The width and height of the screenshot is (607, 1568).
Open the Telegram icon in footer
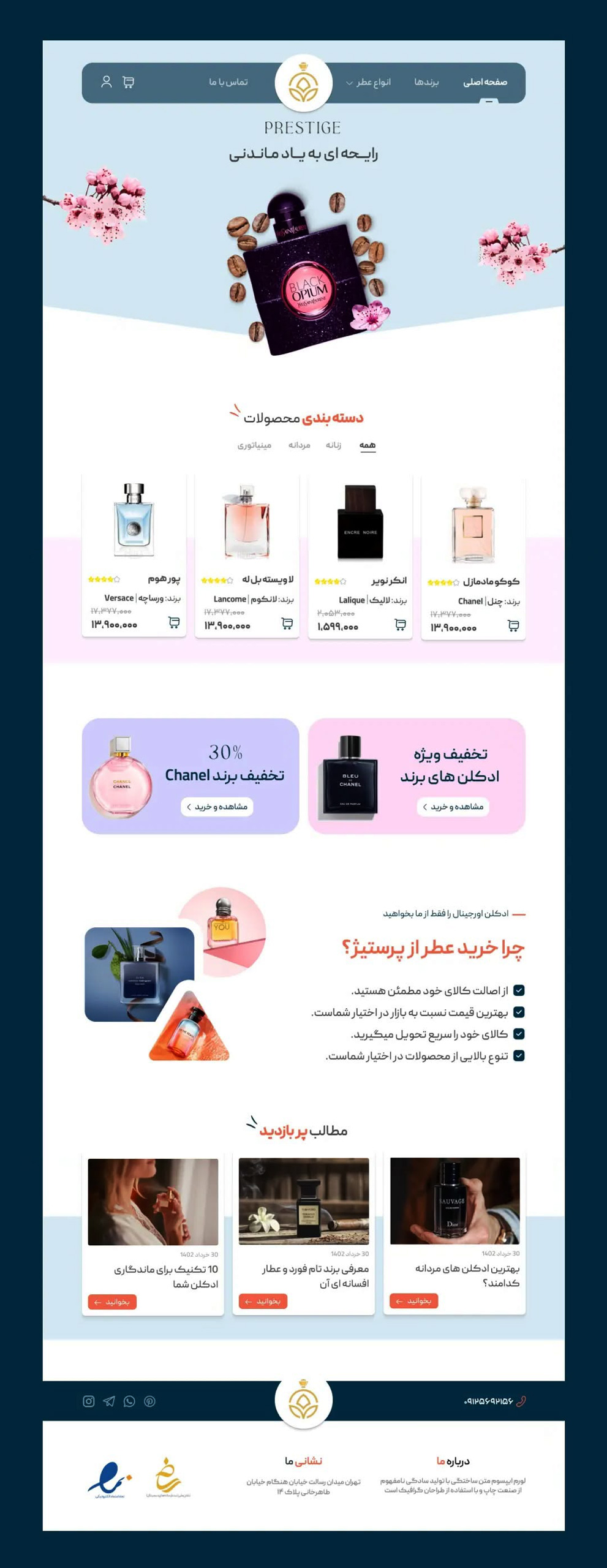(x=109, y=1401)
